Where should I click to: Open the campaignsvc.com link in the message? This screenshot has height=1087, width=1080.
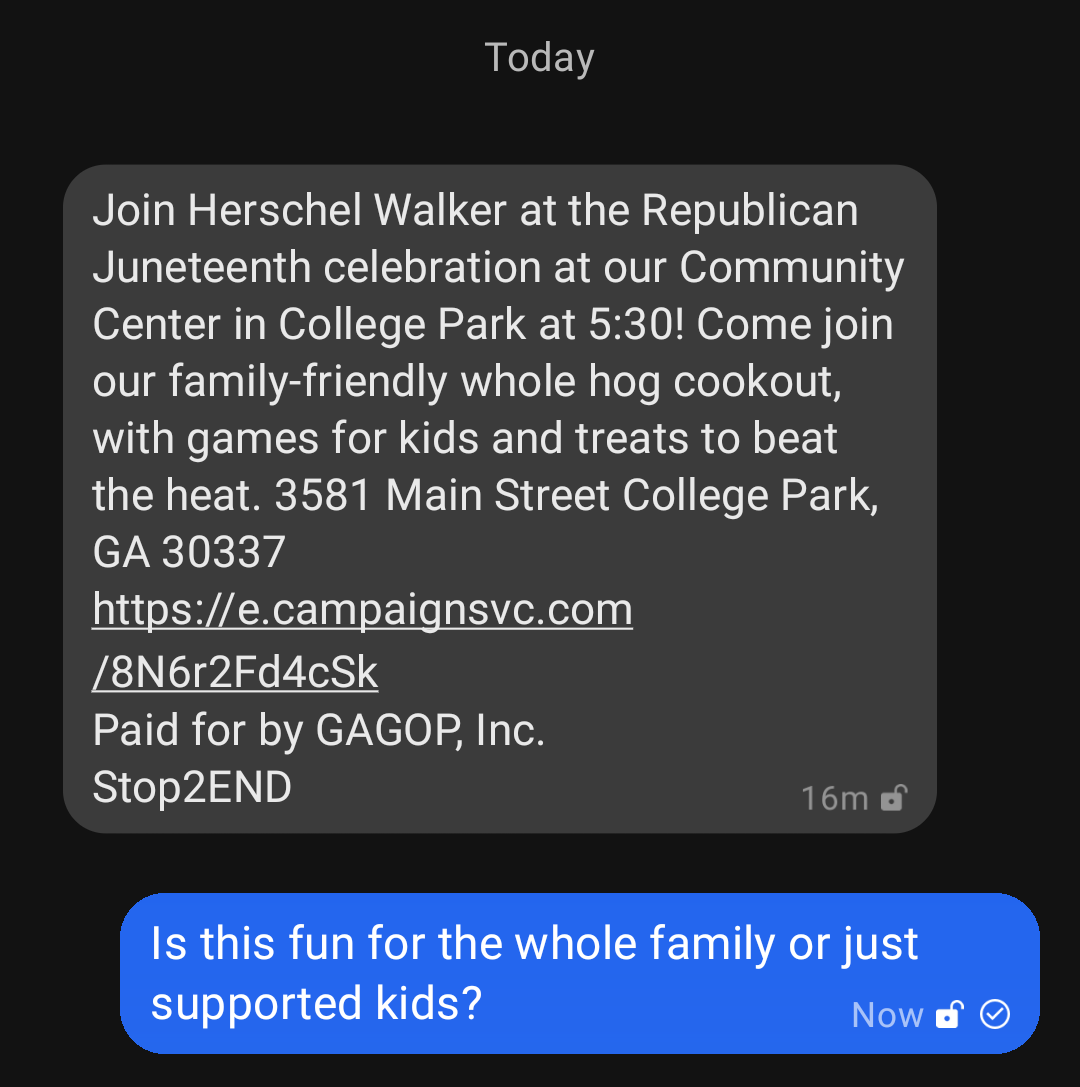(362, 610)
